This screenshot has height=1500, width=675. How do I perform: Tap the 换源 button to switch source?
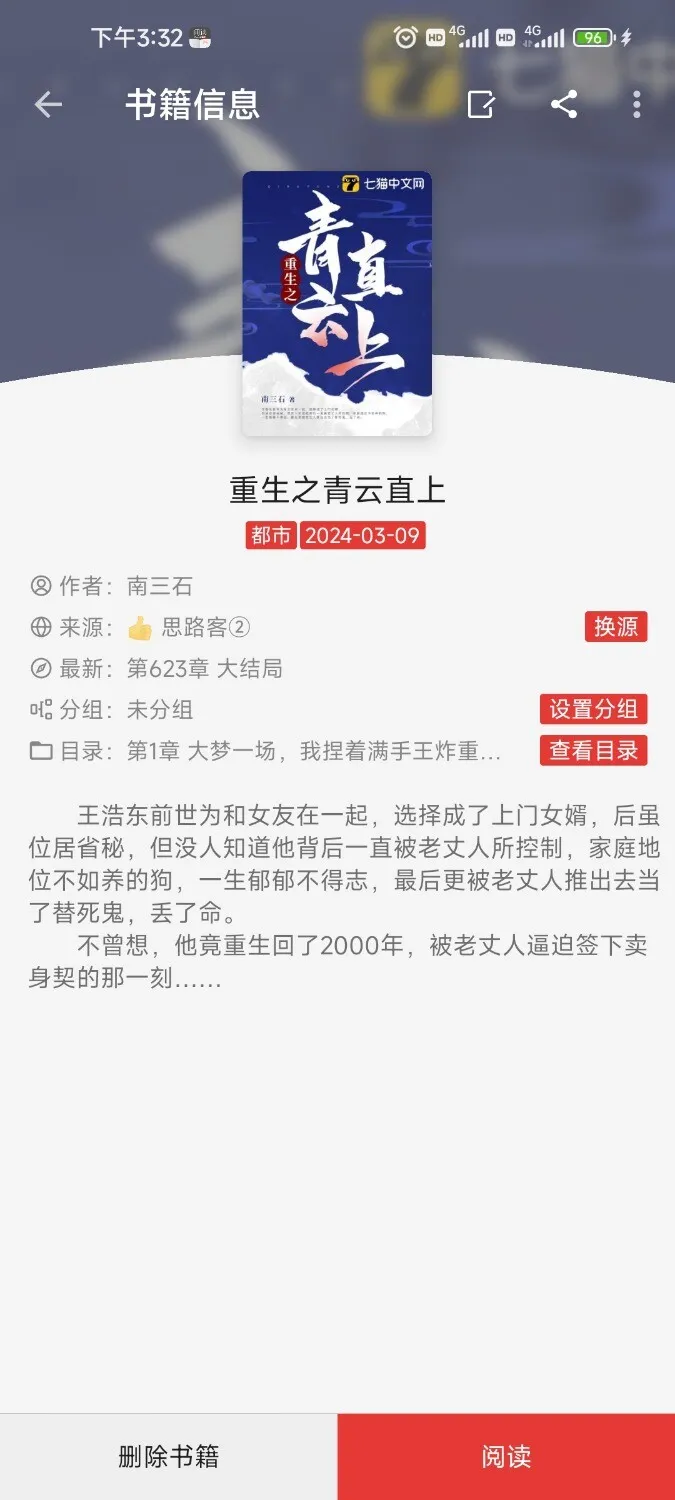click(x=616, y=627)
